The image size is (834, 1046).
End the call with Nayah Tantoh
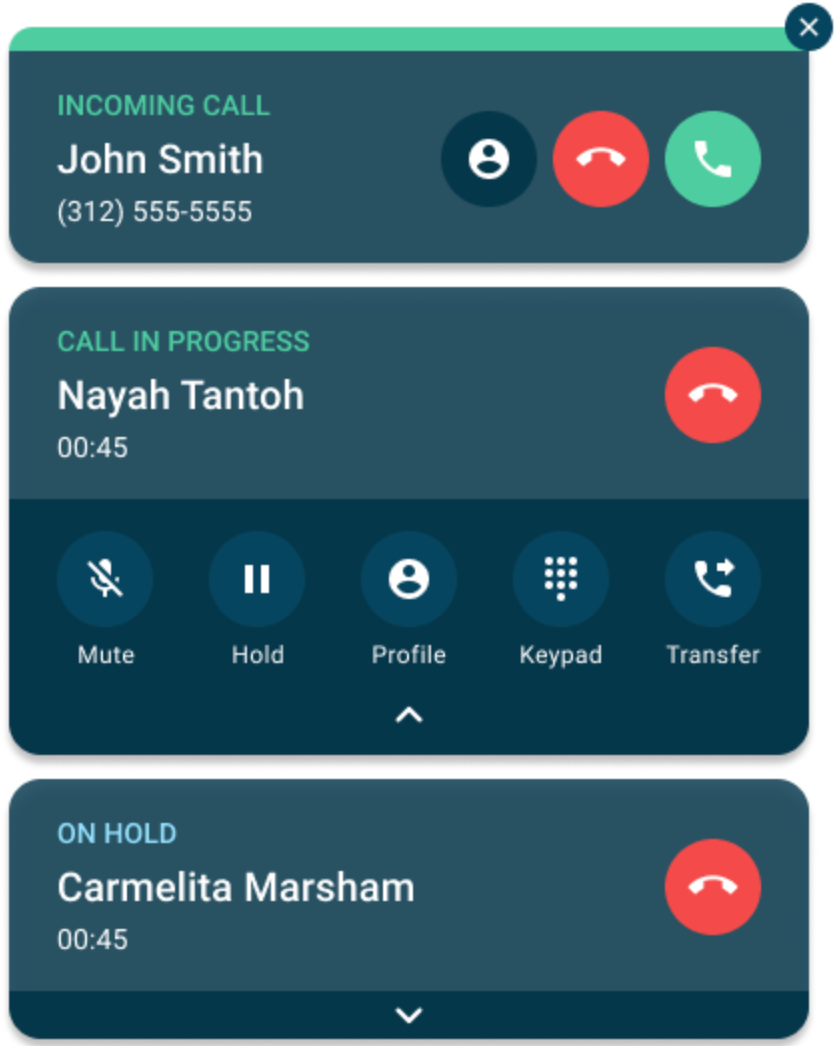[x=713, y=395]
